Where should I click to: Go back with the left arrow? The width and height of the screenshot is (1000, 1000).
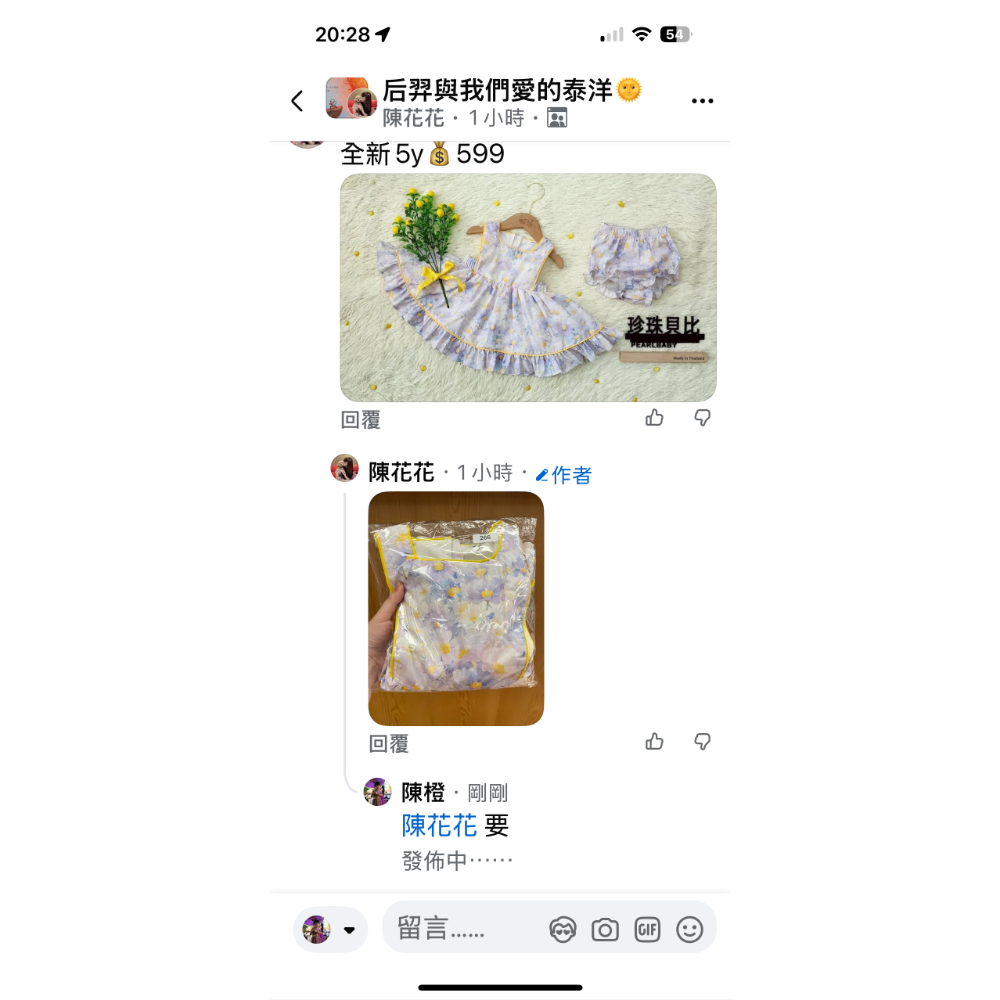tap(297, 101)
